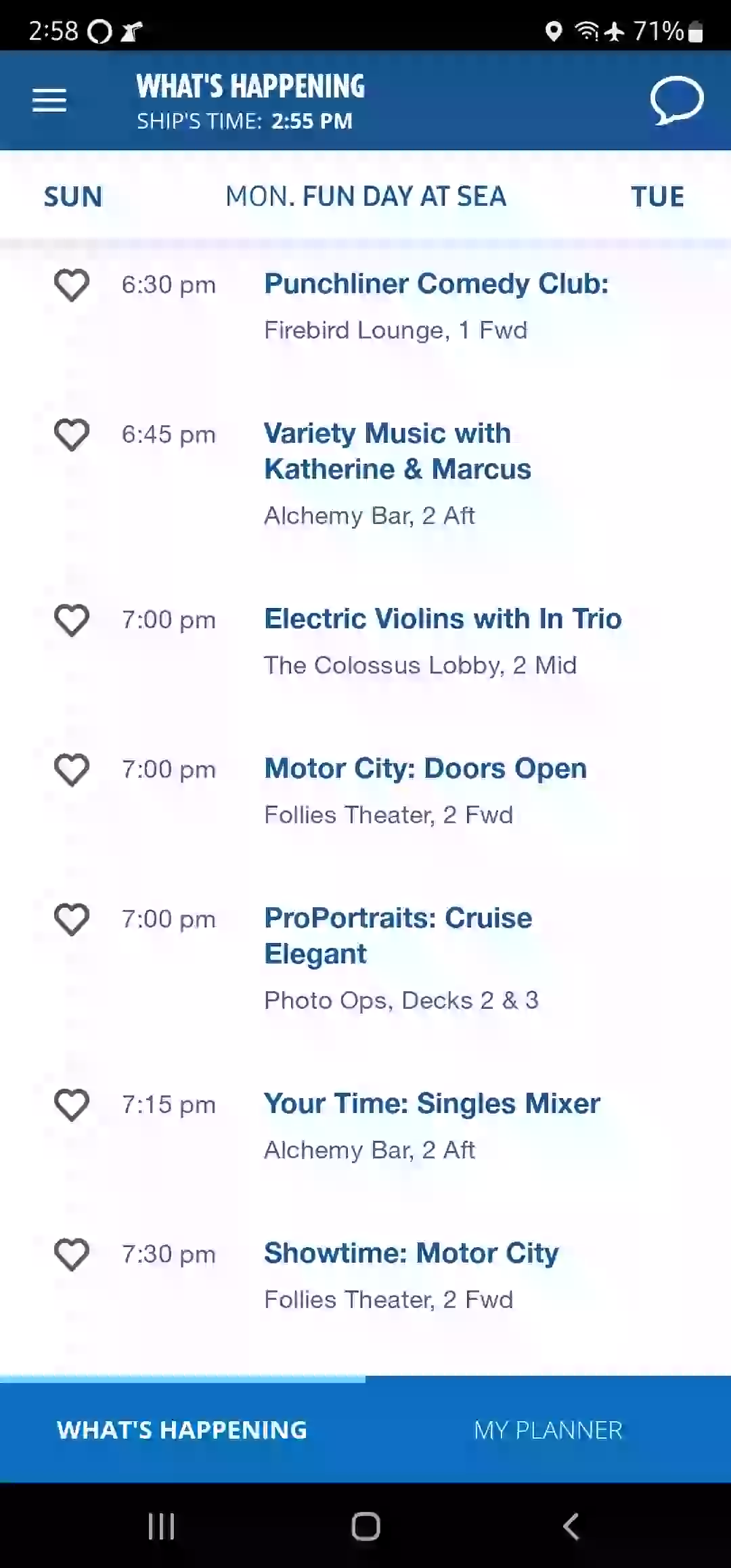
Task: Open the hamburger navigation menu
Action: point(49,100)
